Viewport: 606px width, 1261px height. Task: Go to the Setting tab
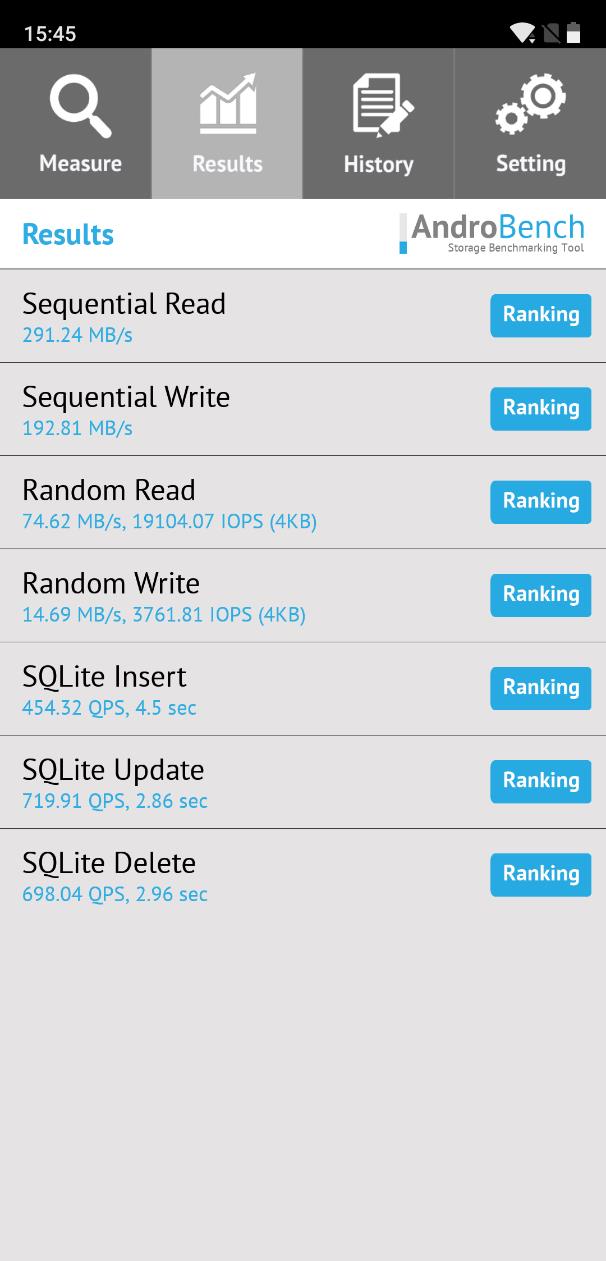pyautogui.click(x=530, y=124)
